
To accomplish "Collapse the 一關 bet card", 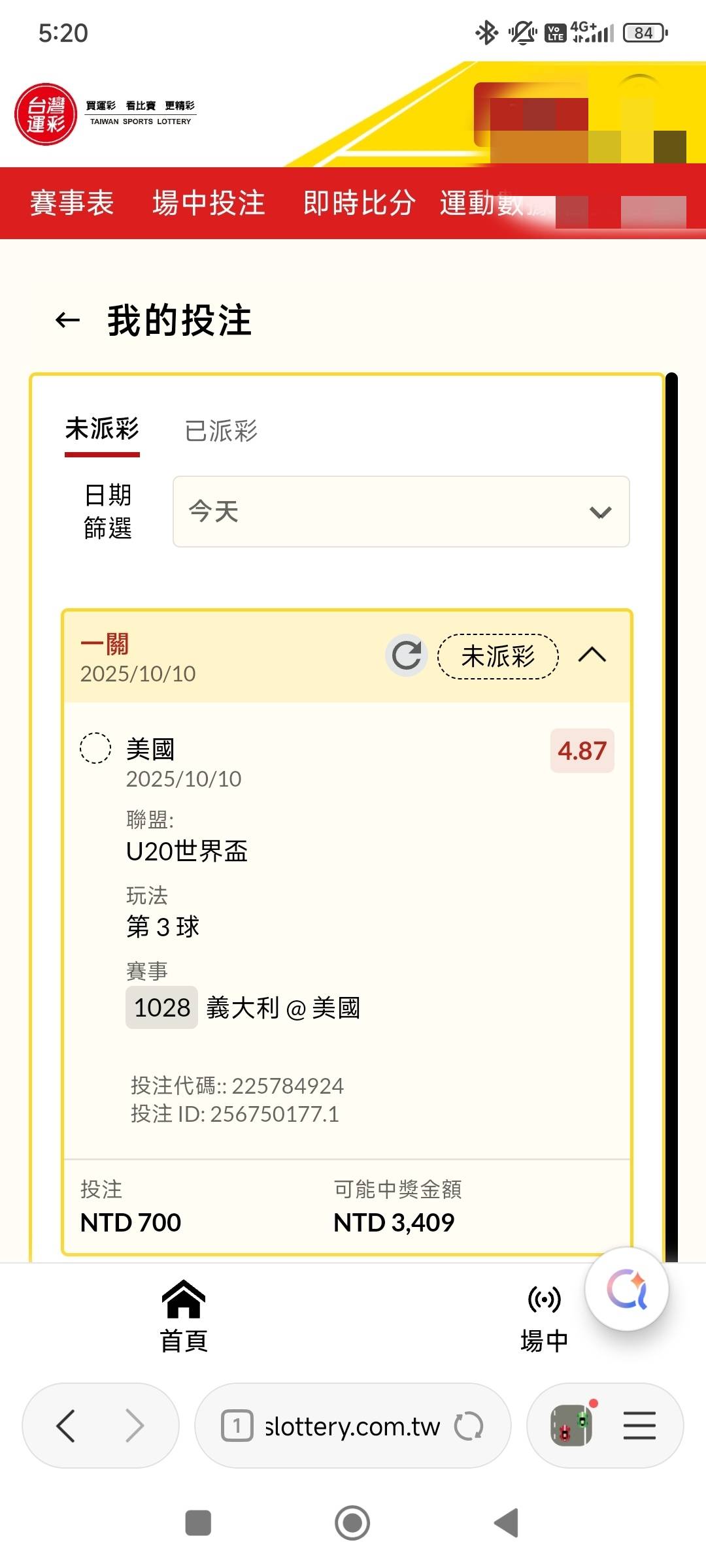I will tap(592, 655).
